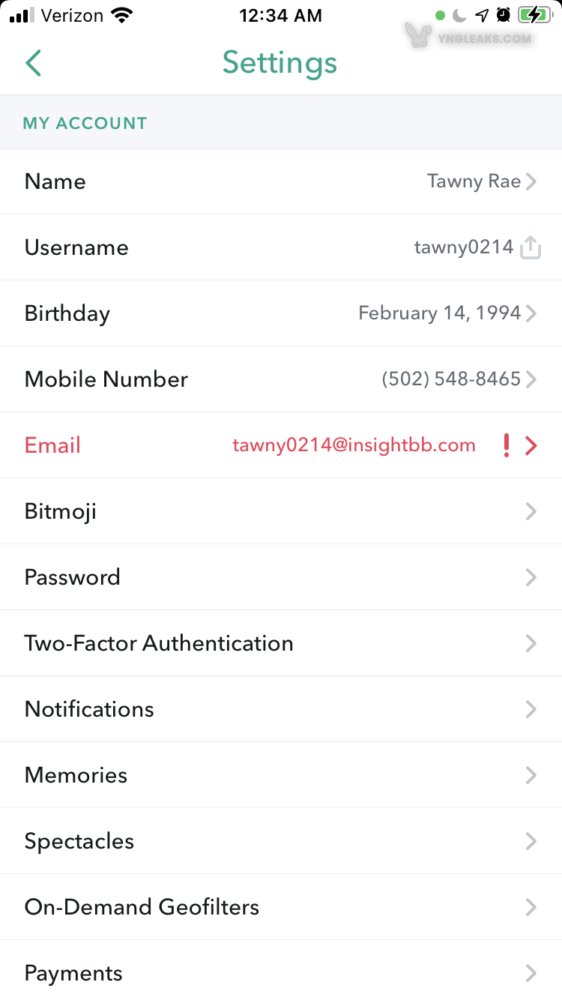Open Two-Factor Authentication
The image size is (562, 1000).
pyautogui.click(x=281, y=643)
